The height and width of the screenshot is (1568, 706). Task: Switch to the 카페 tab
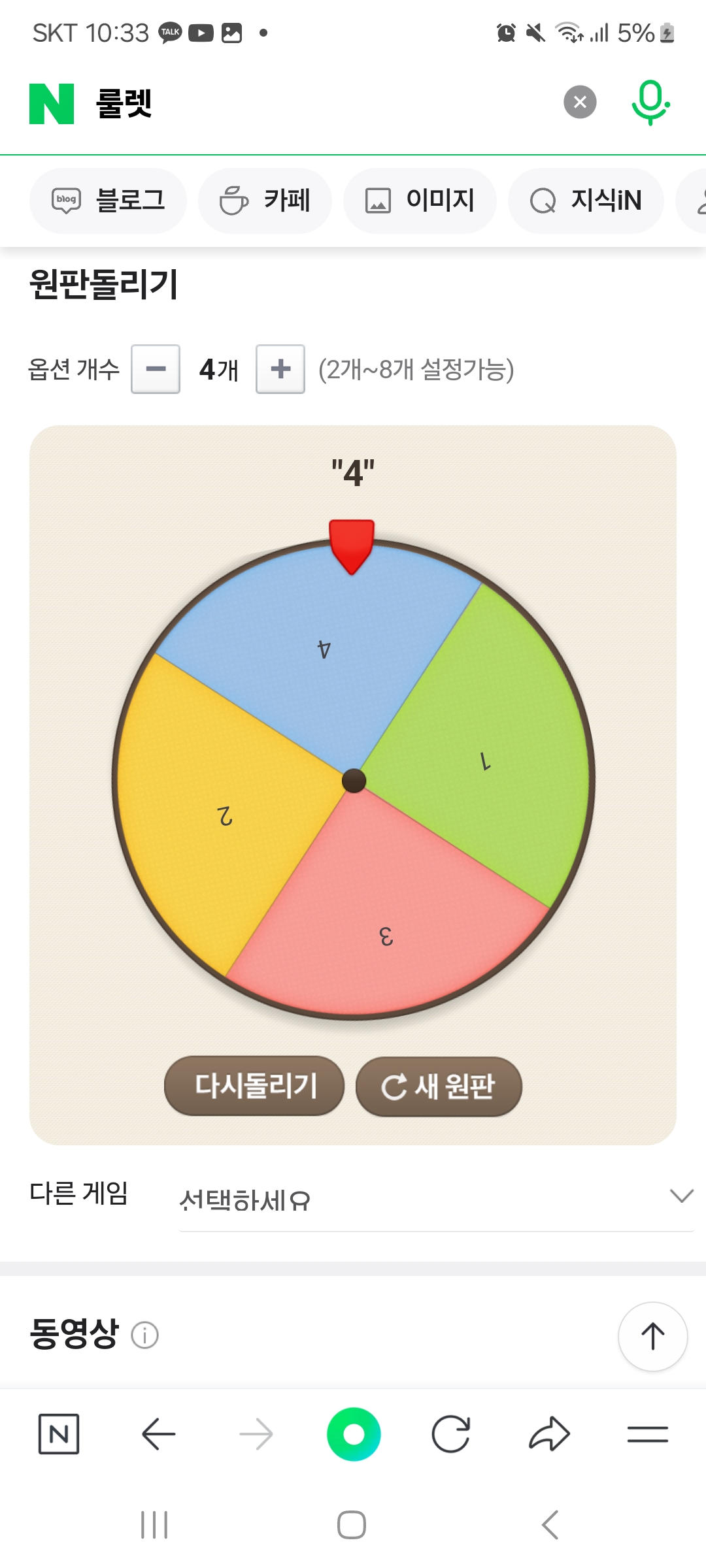[265, 201]
